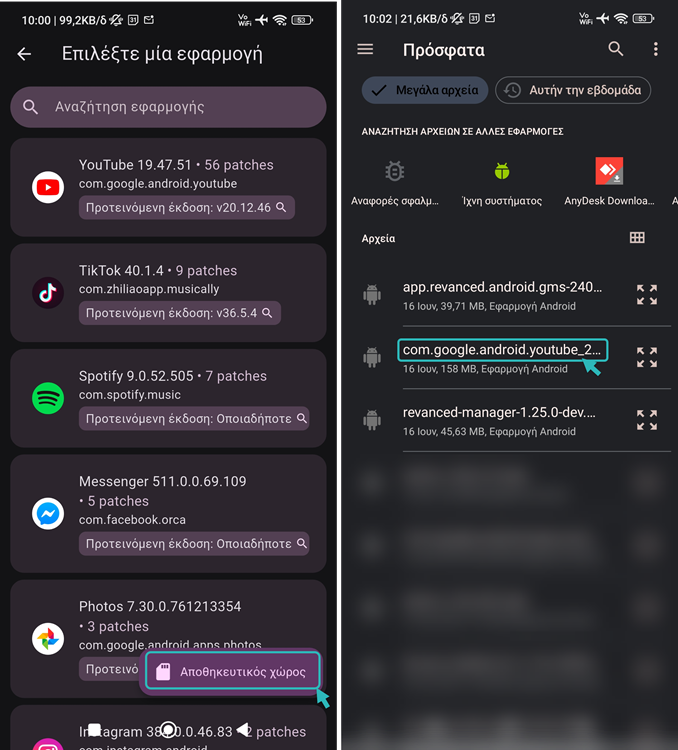Tap the Αναζήτηση εφαρμογής search field
678x750 pixels.
[168, 107]
